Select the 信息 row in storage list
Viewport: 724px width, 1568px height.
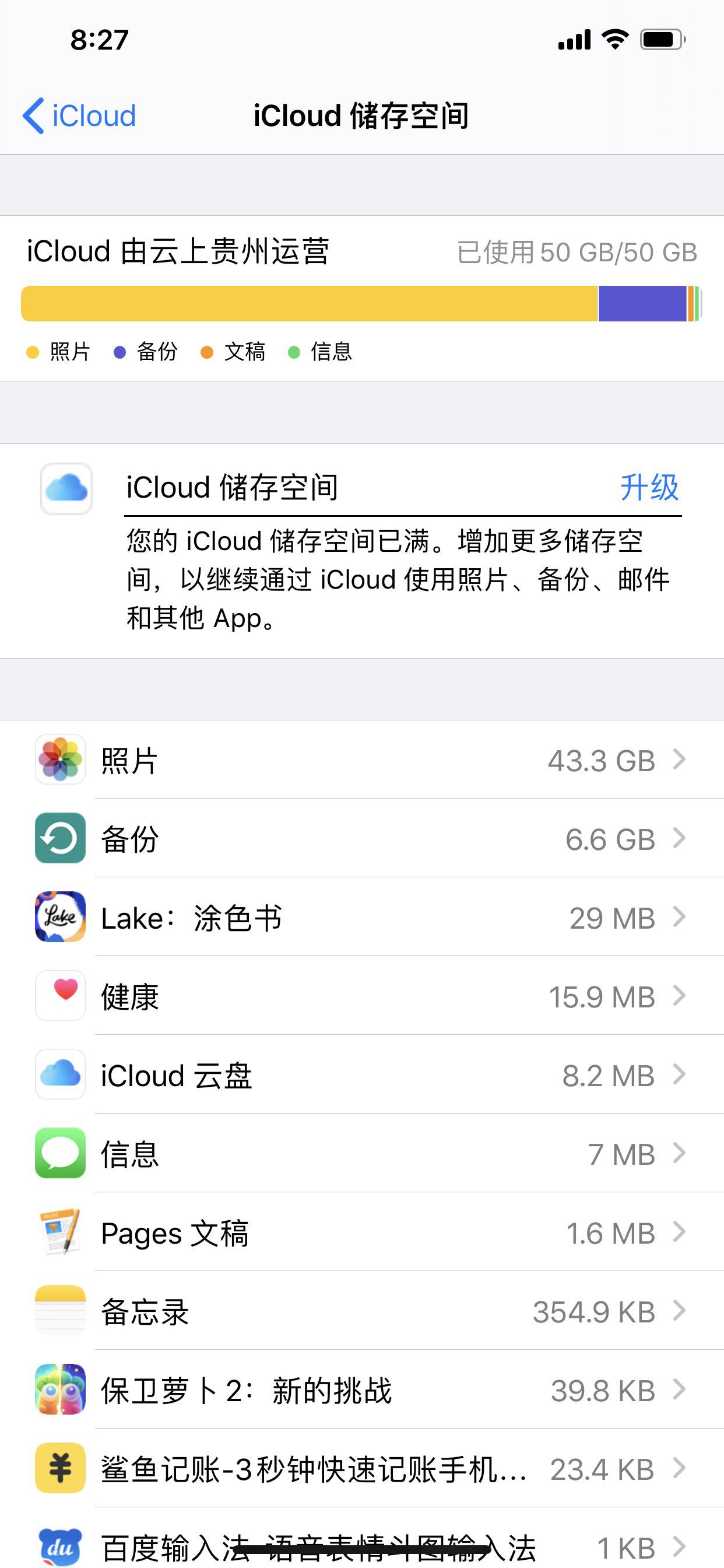[x=362, y=1153]
